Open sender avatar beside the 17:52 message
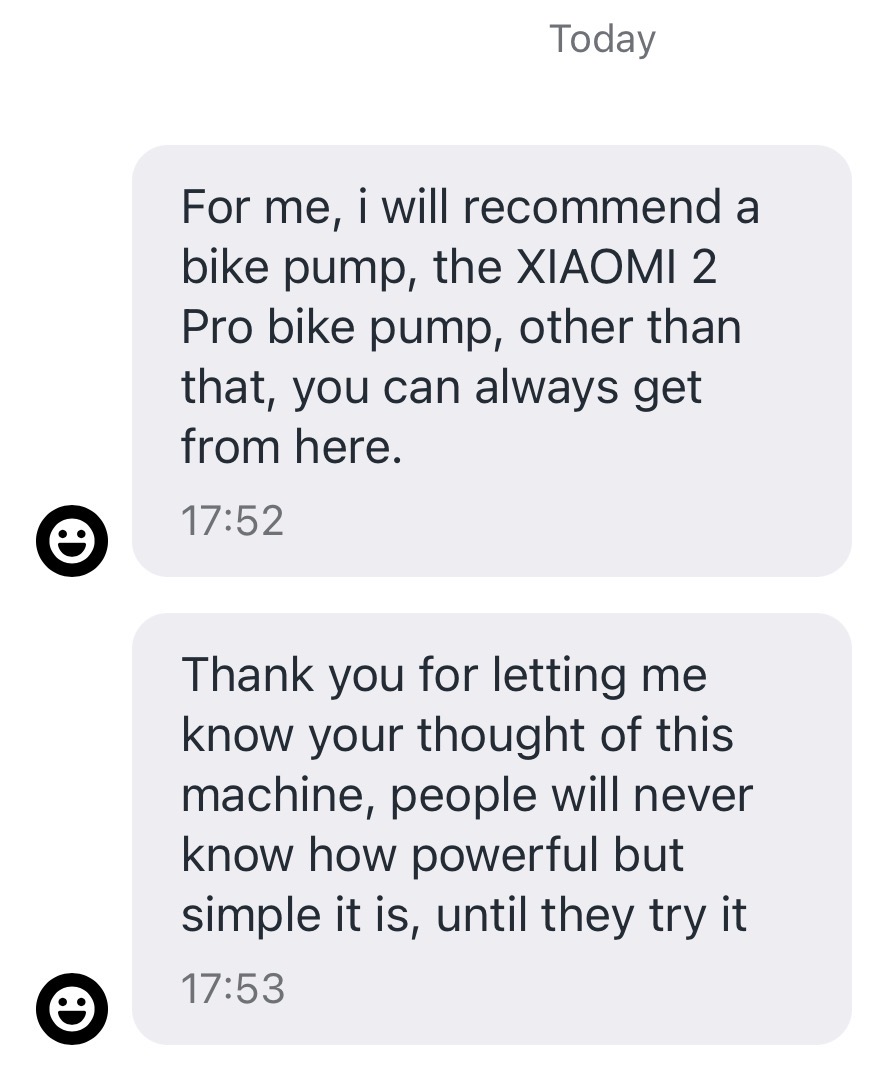Screen dimensions: 883x1074 (x=71, y=541)
